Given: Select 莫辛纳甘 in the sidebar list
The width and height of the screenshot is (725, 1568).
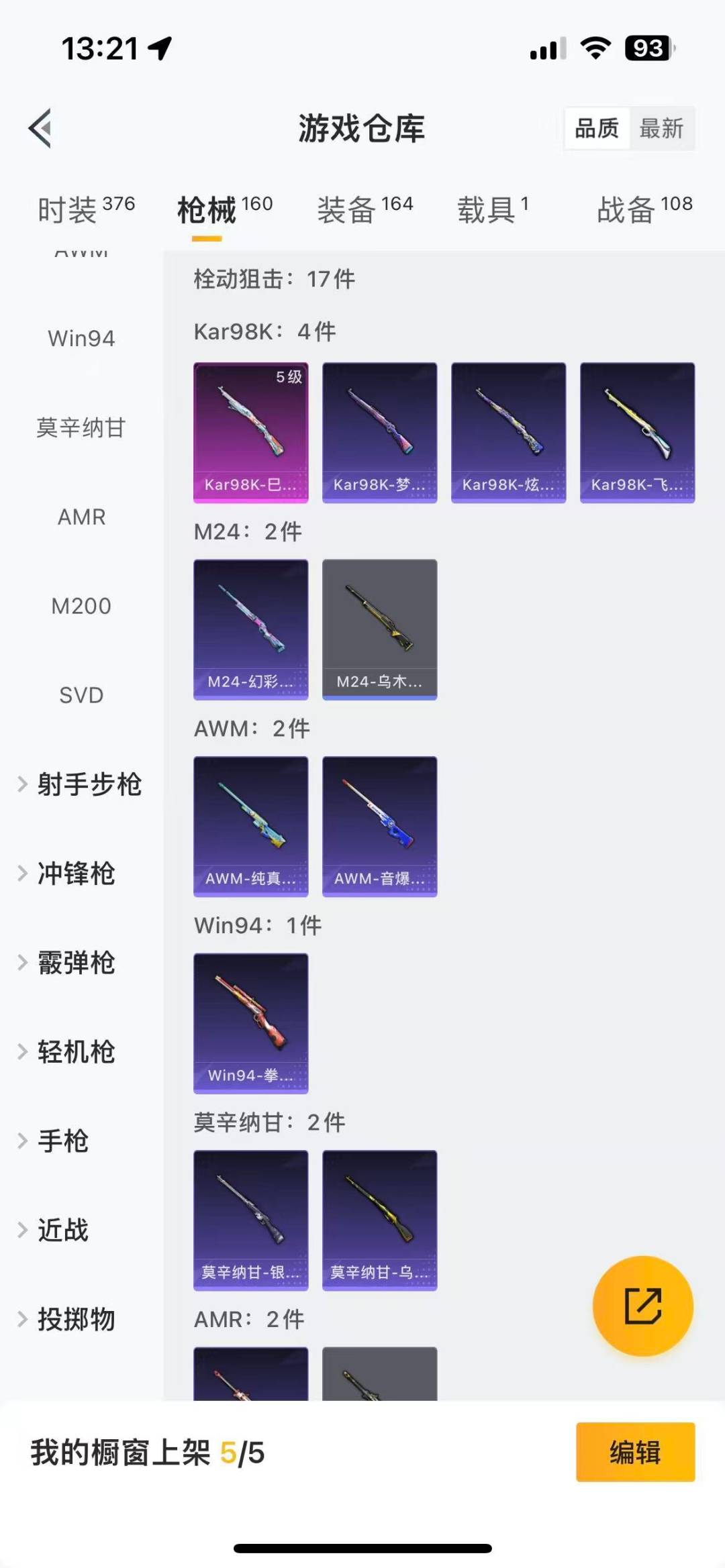Looking at the screenshot, I should click(81, 427).
